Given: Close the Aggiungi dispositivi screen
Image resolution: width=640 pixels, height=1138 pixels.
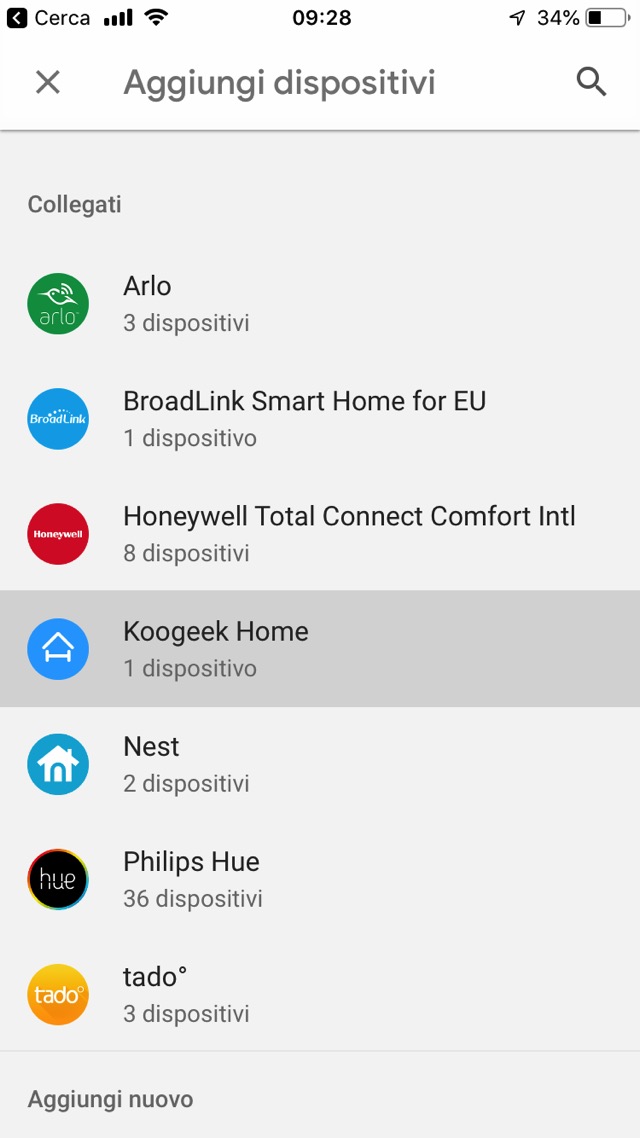Looking at the screenshot, I should tap(48, 82).
